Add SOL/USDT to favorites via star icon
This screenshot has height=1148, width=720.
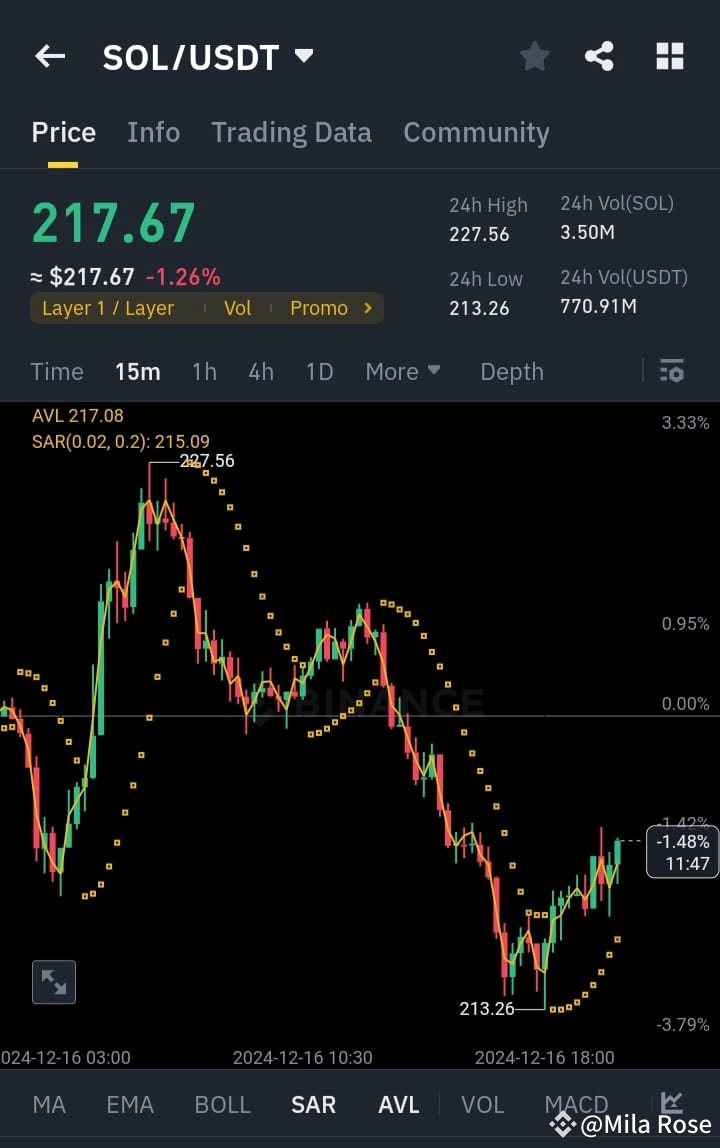coord(534,56)
